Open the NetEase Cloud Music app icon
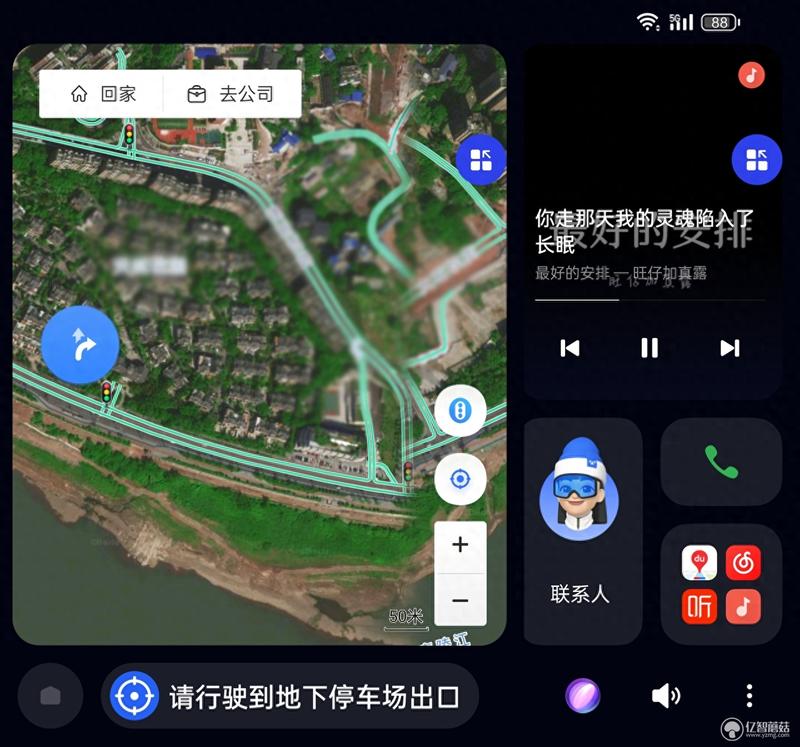Screen dimensions: 800x747 coord(743,562)
